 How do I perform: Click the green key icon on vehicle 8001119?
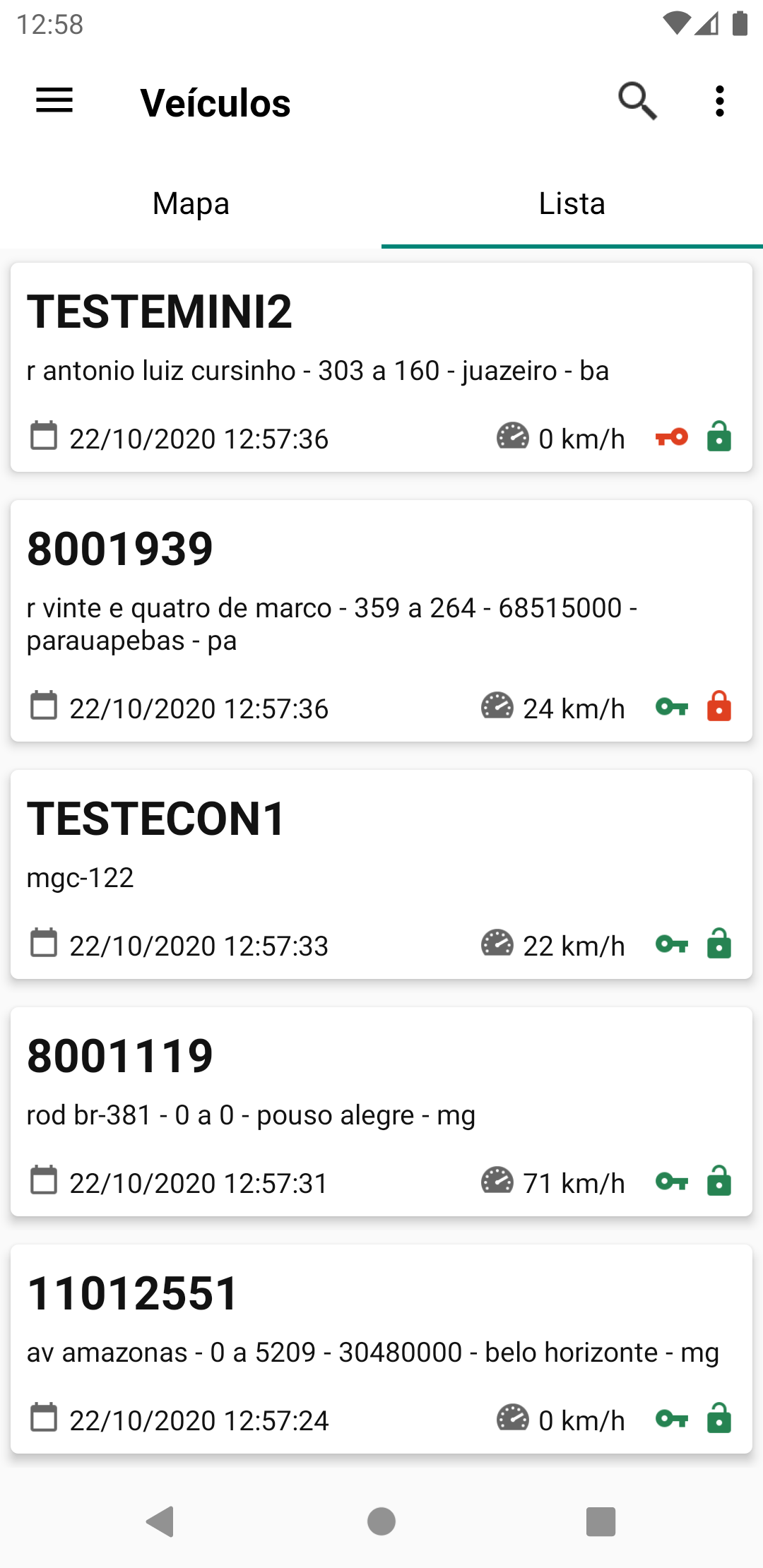(x=671, y=1181)
